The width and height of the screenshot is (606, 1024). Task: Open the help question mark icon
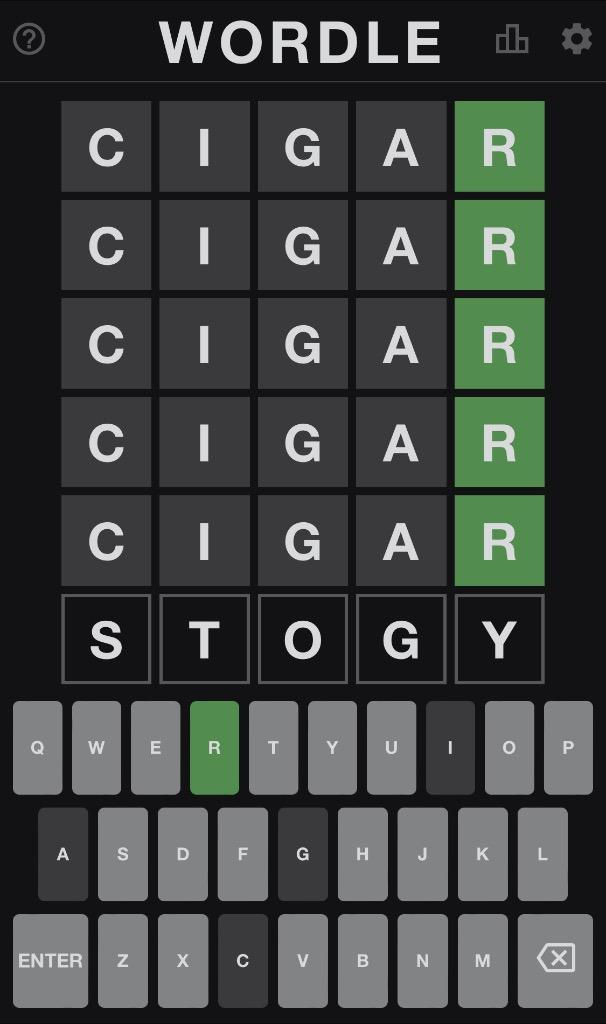coord(29,39)
